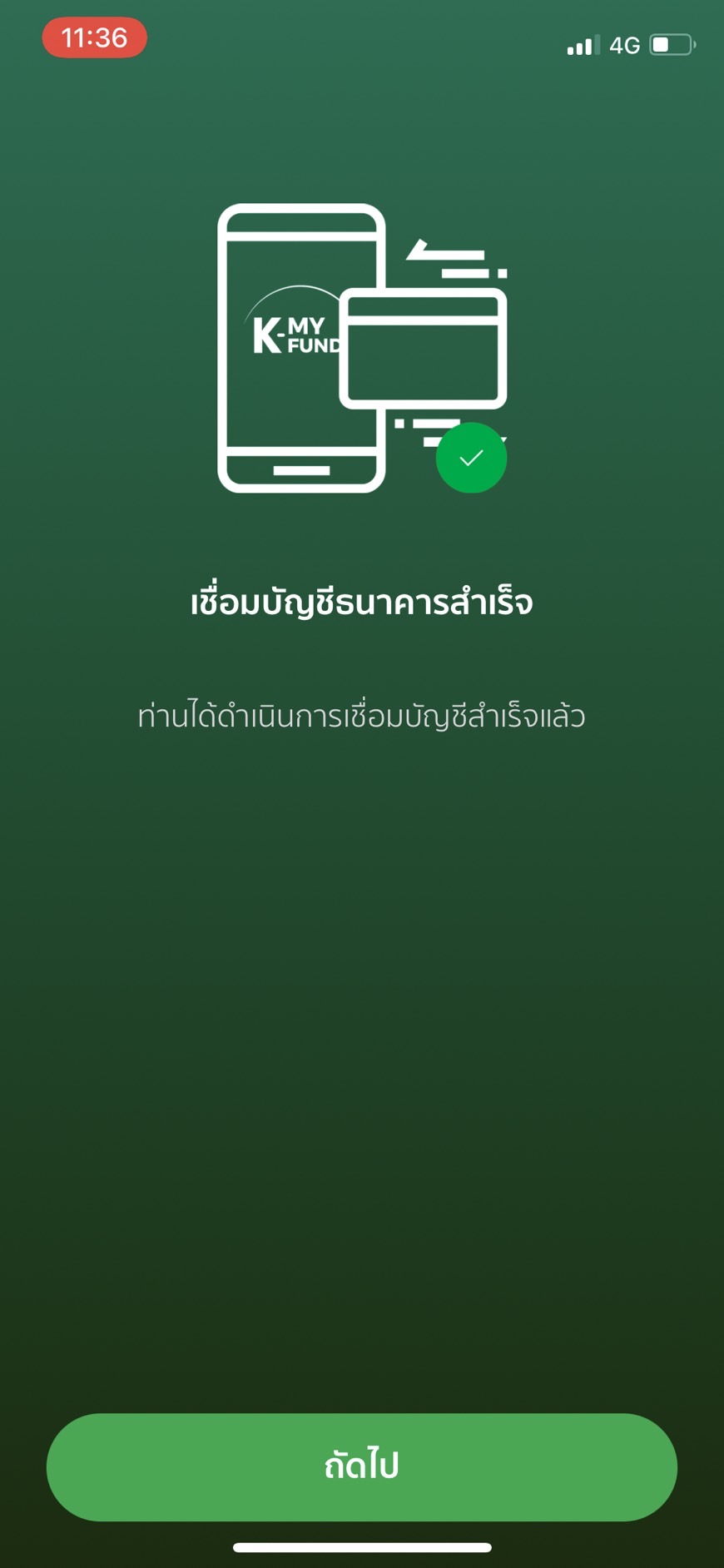Tap the ถัดไป (Next) button
724x1568 pixels.
[x=361, y=1466]
